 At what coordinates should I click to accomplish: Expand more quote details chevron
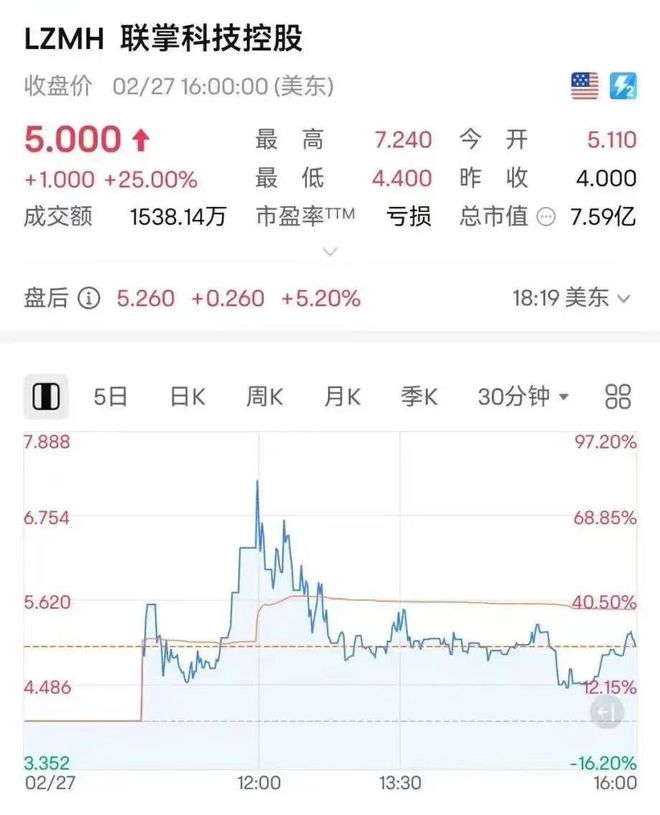pyautogui.click(x=331, y=252)
